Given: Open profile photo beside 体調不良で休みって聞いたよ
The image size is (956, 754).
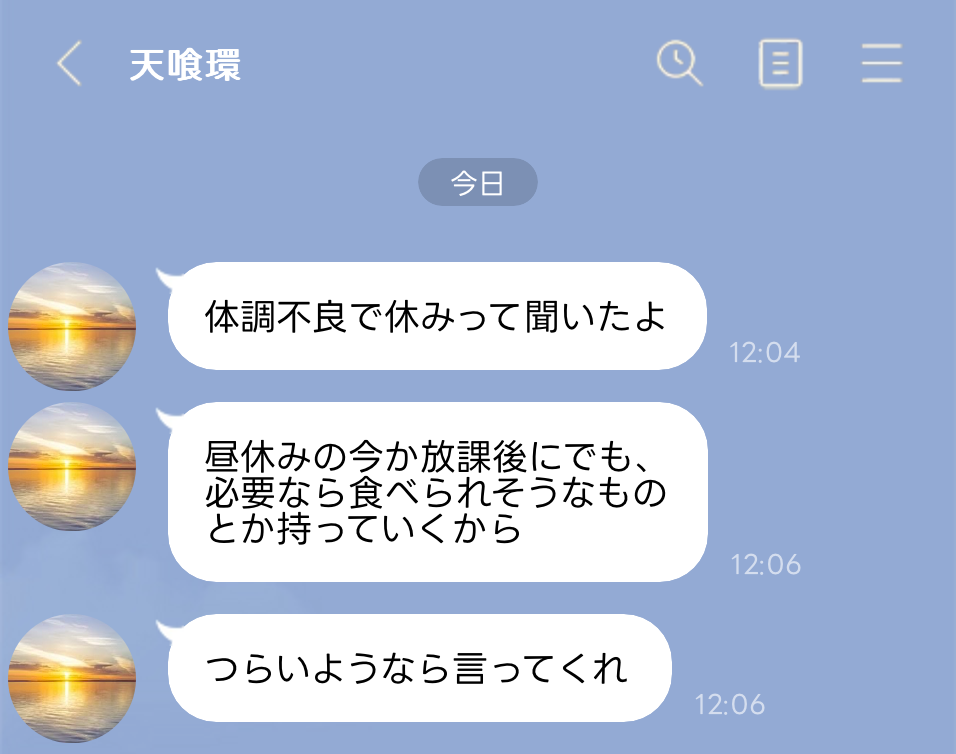Looking at the screenshot, I should (71, 326).
